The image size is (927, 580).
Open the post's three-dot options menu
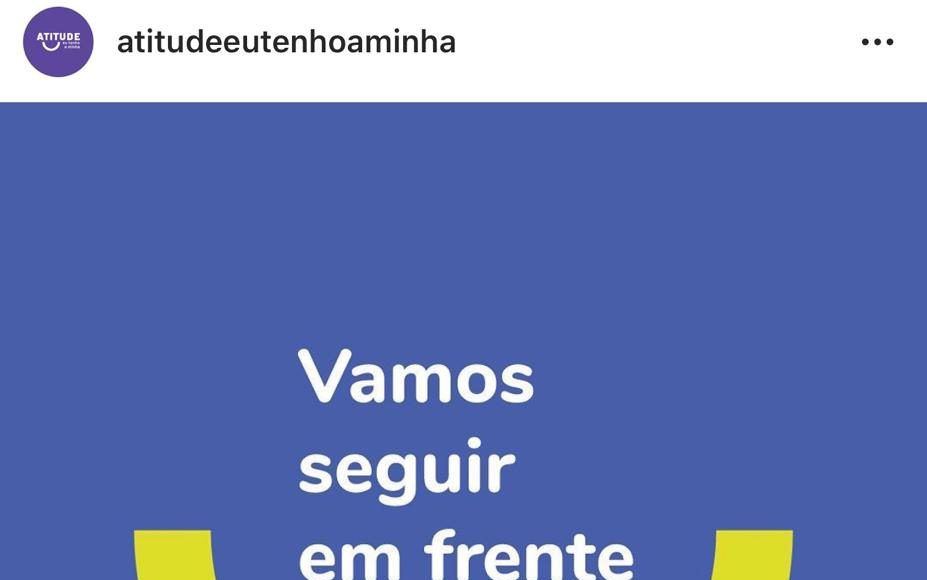click(x=877, y=42)
